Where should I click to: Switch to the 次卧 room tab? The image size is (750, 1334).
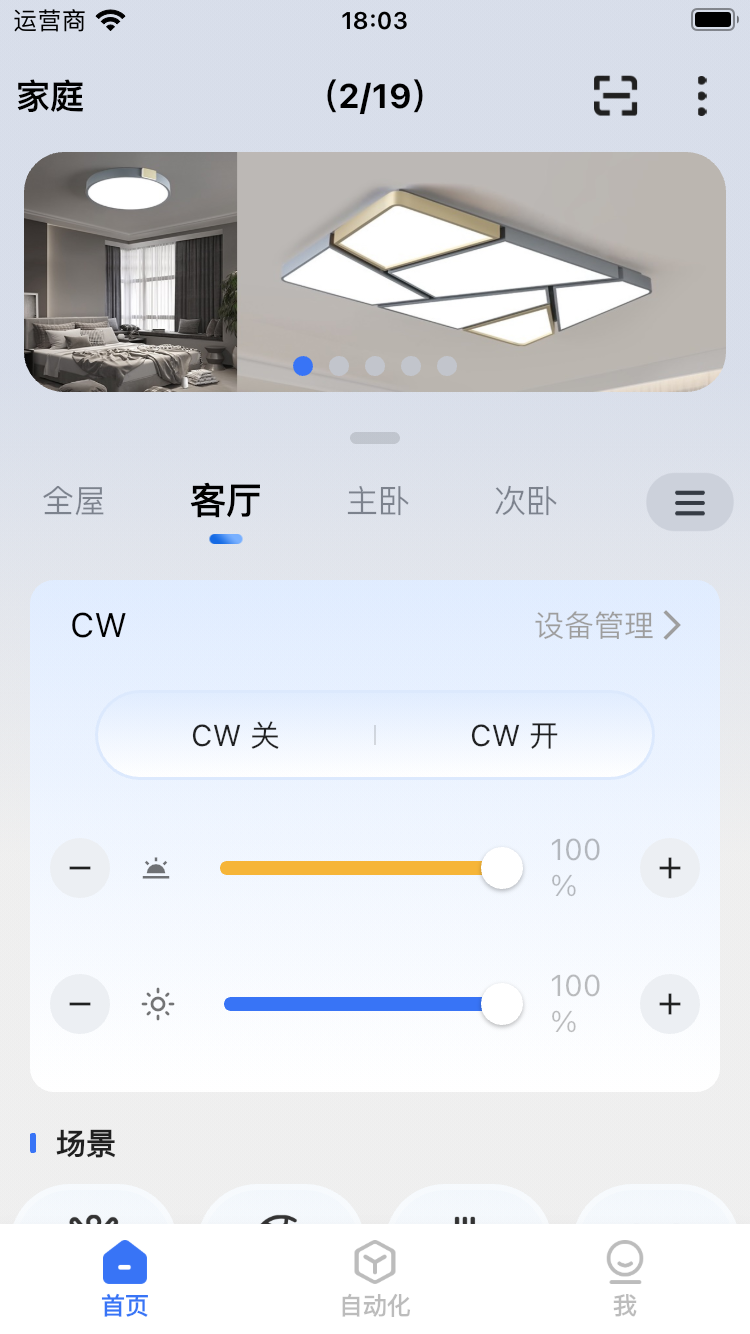coord(525,501)
